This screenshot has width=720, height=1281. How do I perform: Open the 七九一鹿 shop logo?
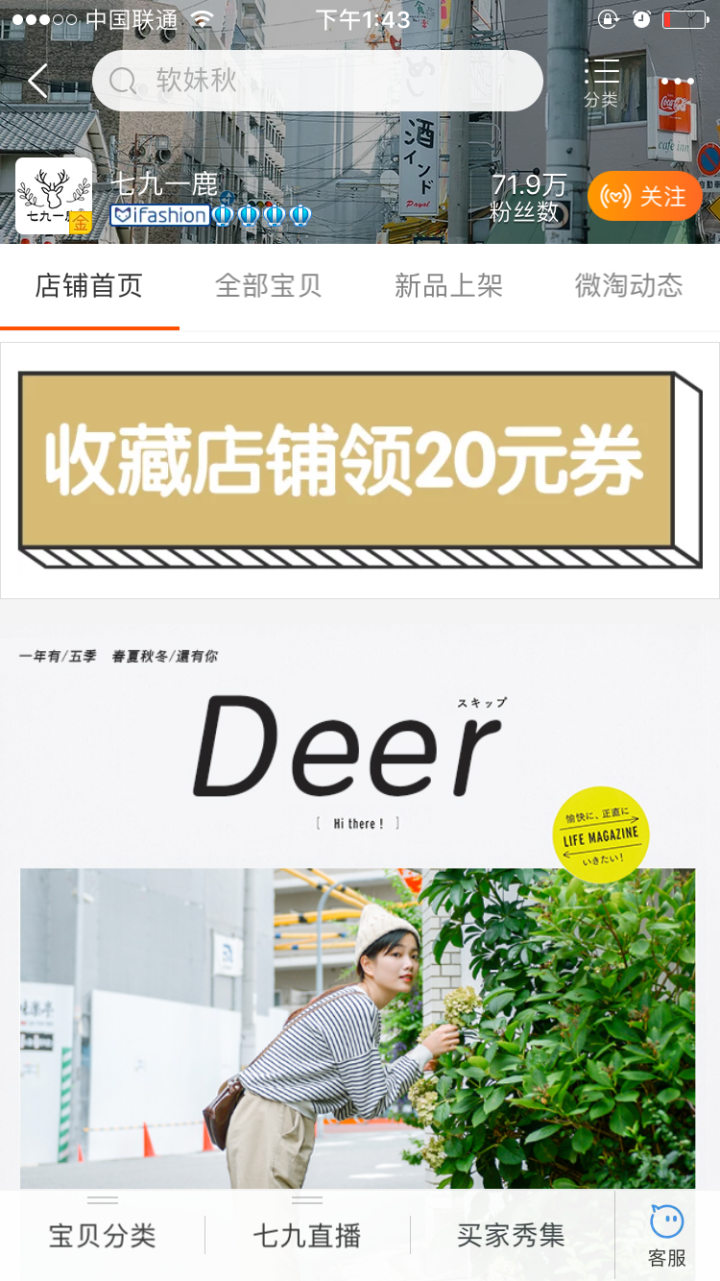point(54,195)
